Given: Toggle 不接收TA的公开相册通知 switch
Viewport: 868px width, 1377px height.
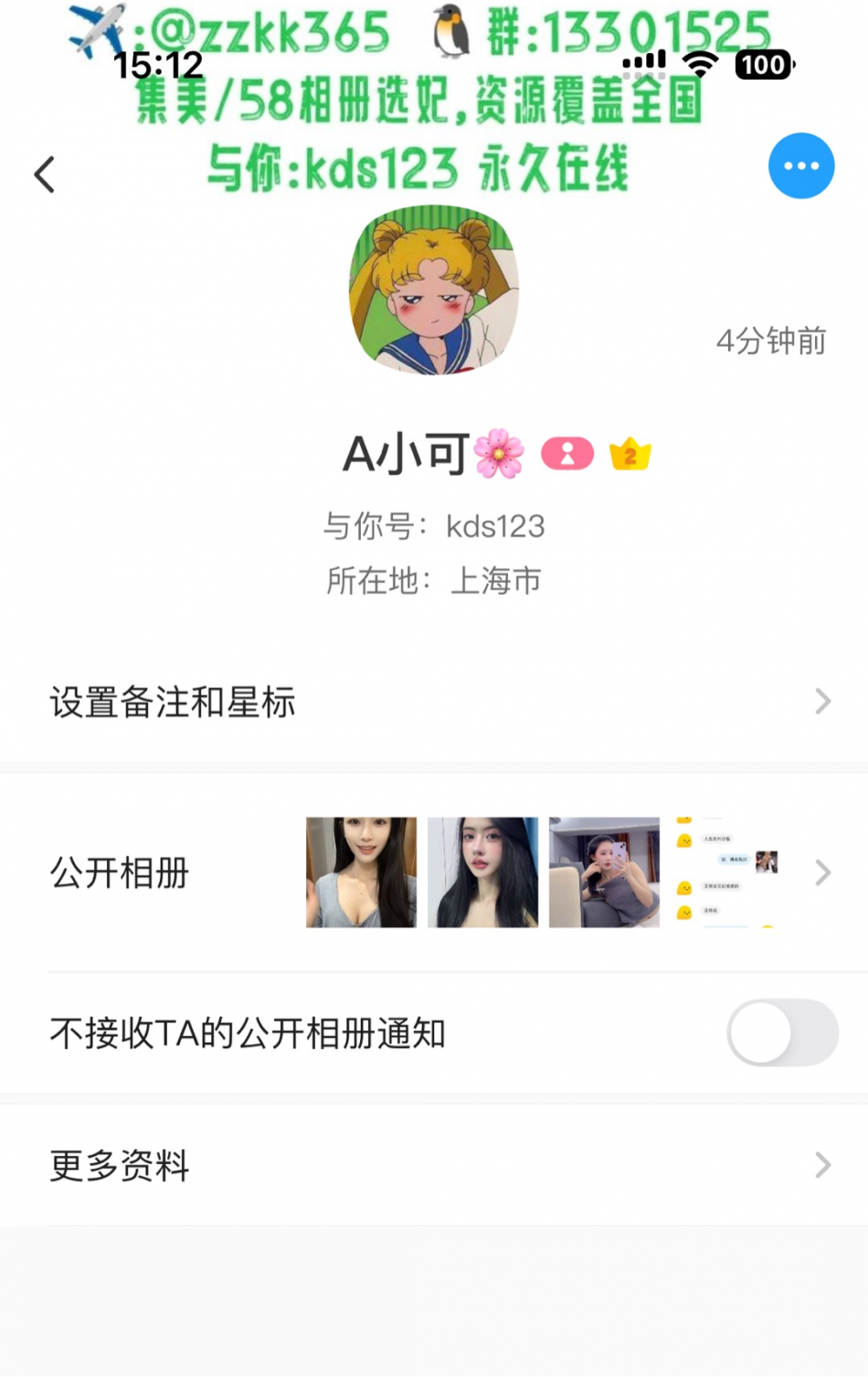Looking at the screenshot, I should [781, 1033].
